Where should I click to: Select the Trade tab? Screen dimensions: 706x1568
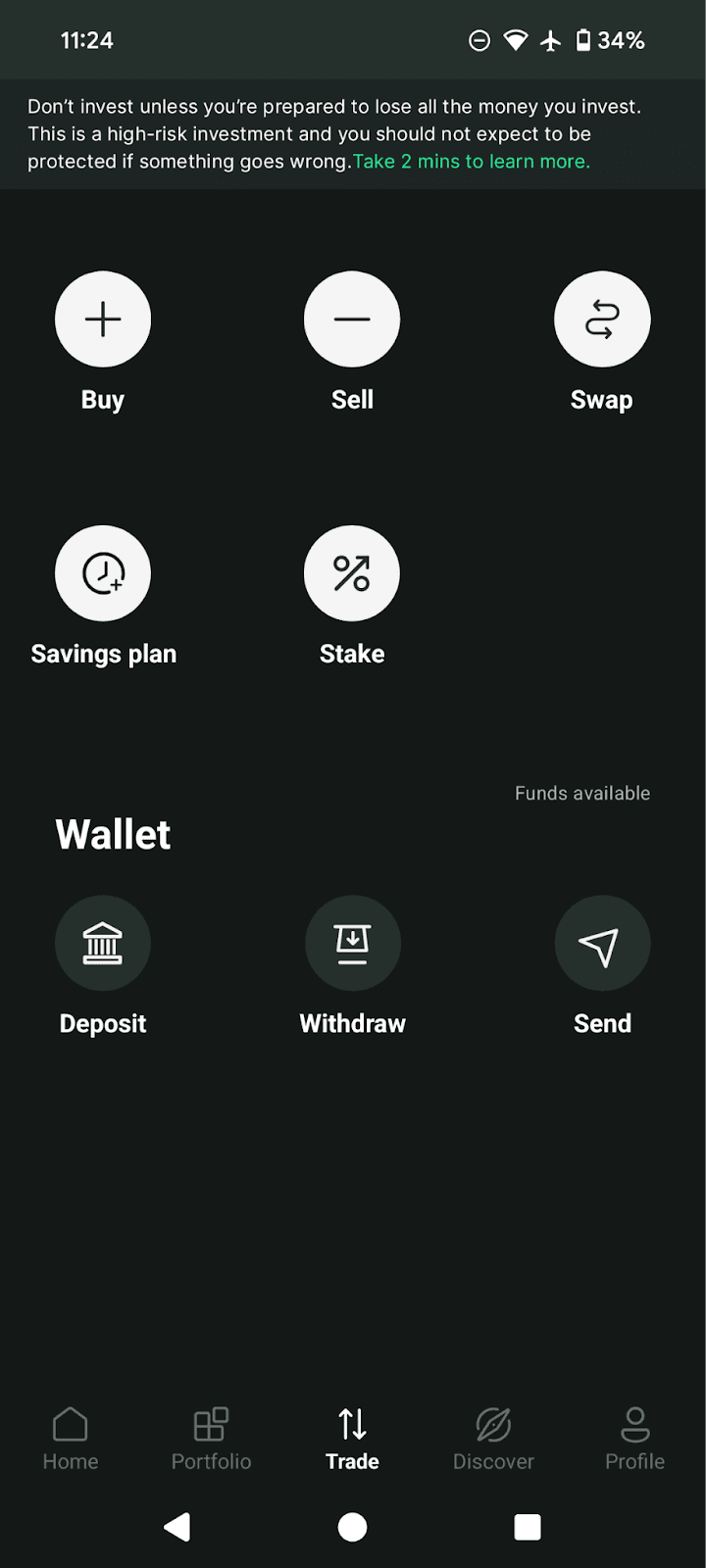pyautogui.click(x=352, y=1438)
